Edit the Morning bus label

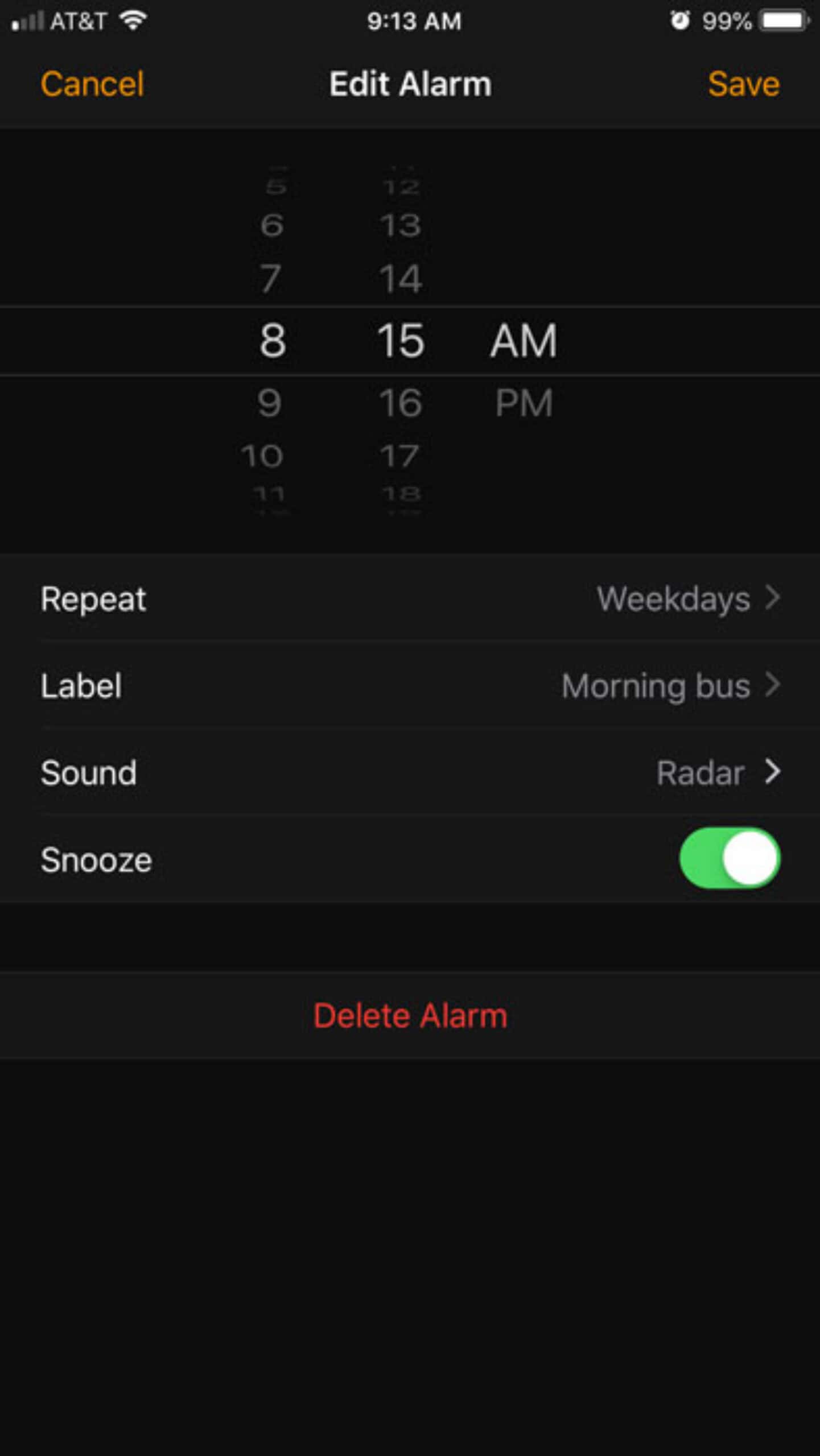pyautogui.click(x=410, y=685)
